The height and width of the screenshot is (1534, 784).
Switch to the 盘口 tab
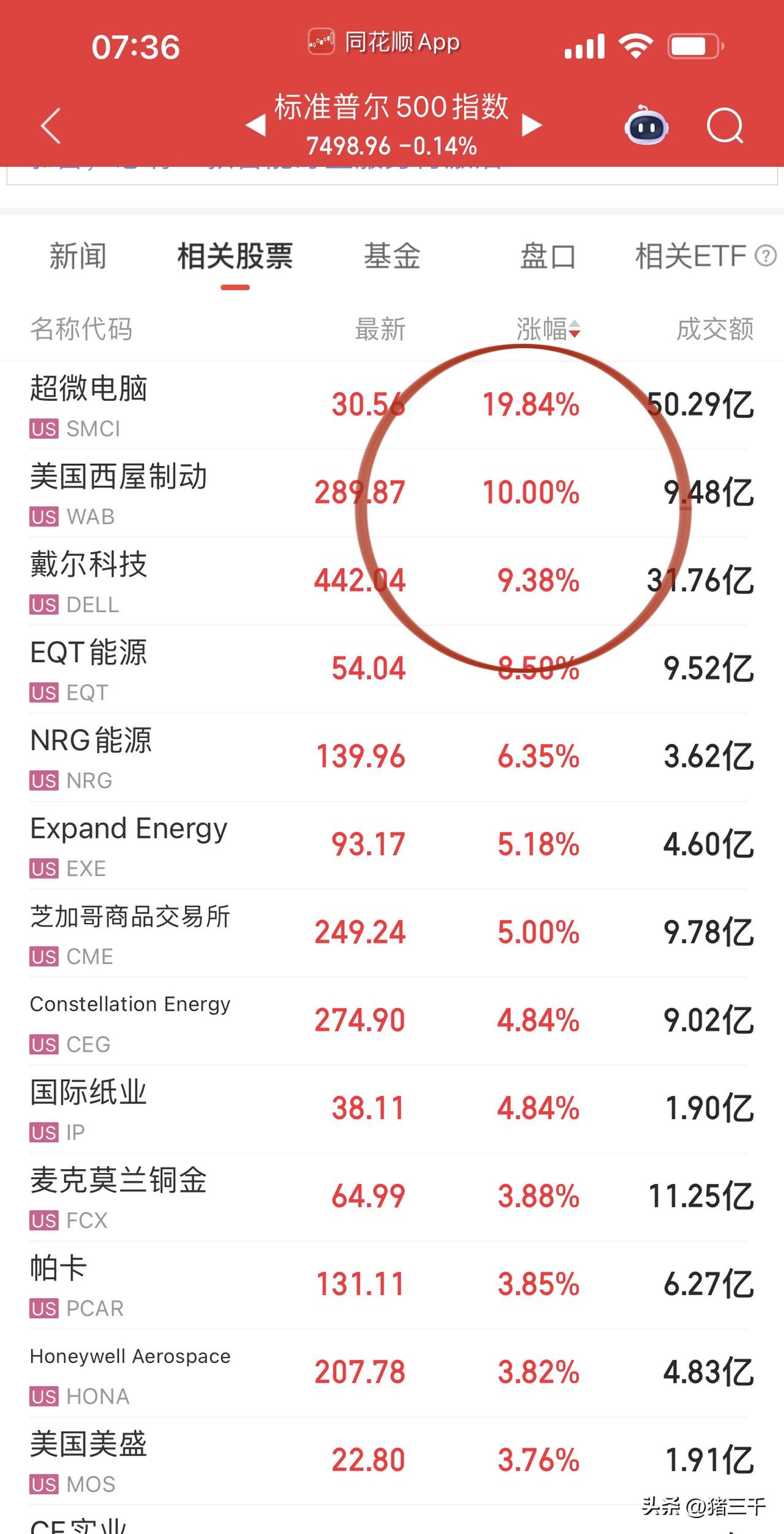click(x=548, y=256)
